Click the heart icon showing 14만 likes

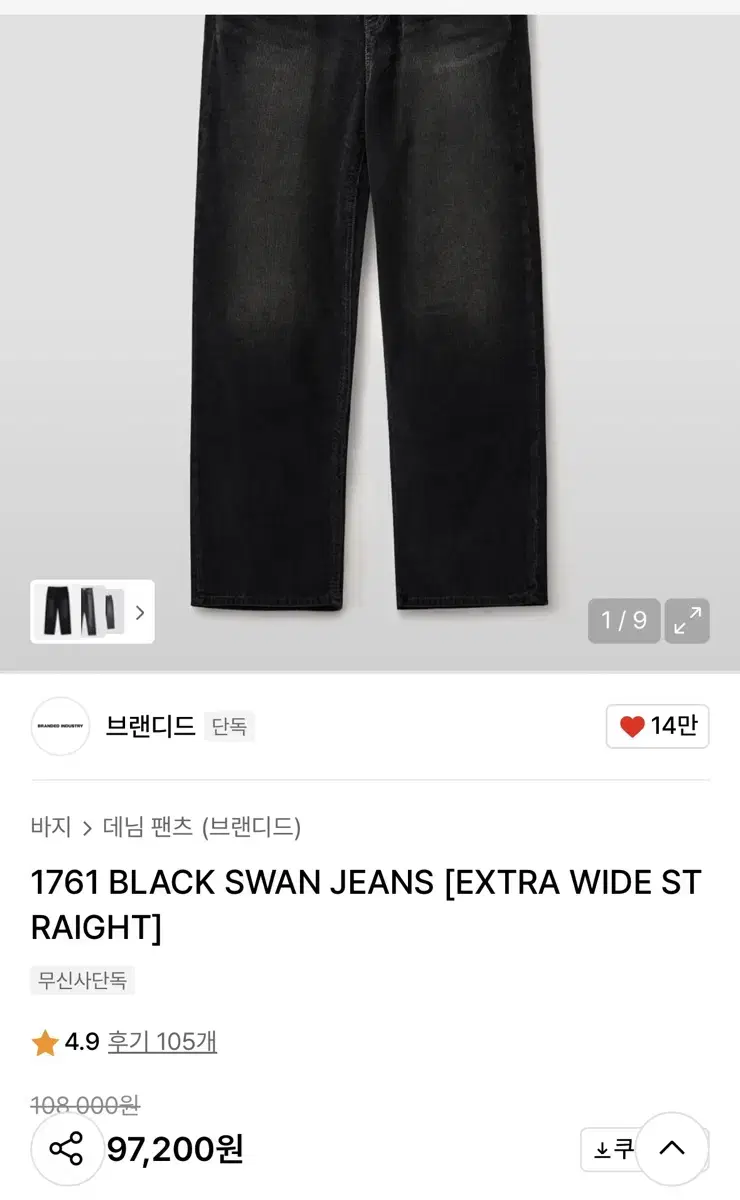pos(657,727)
